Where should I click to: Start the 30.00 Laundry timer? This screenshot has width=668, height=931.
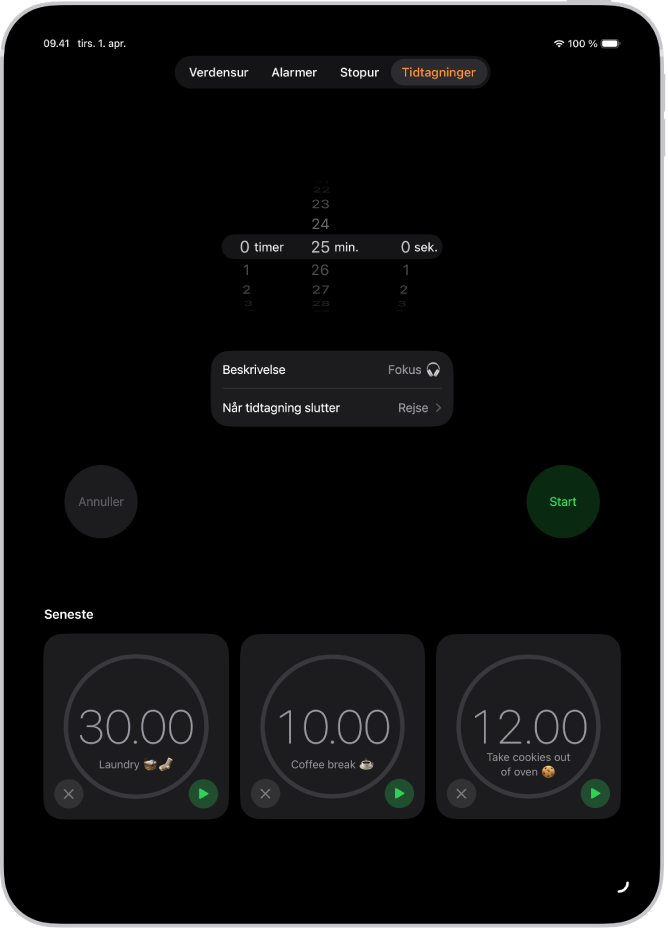click(x=203, y=794)
